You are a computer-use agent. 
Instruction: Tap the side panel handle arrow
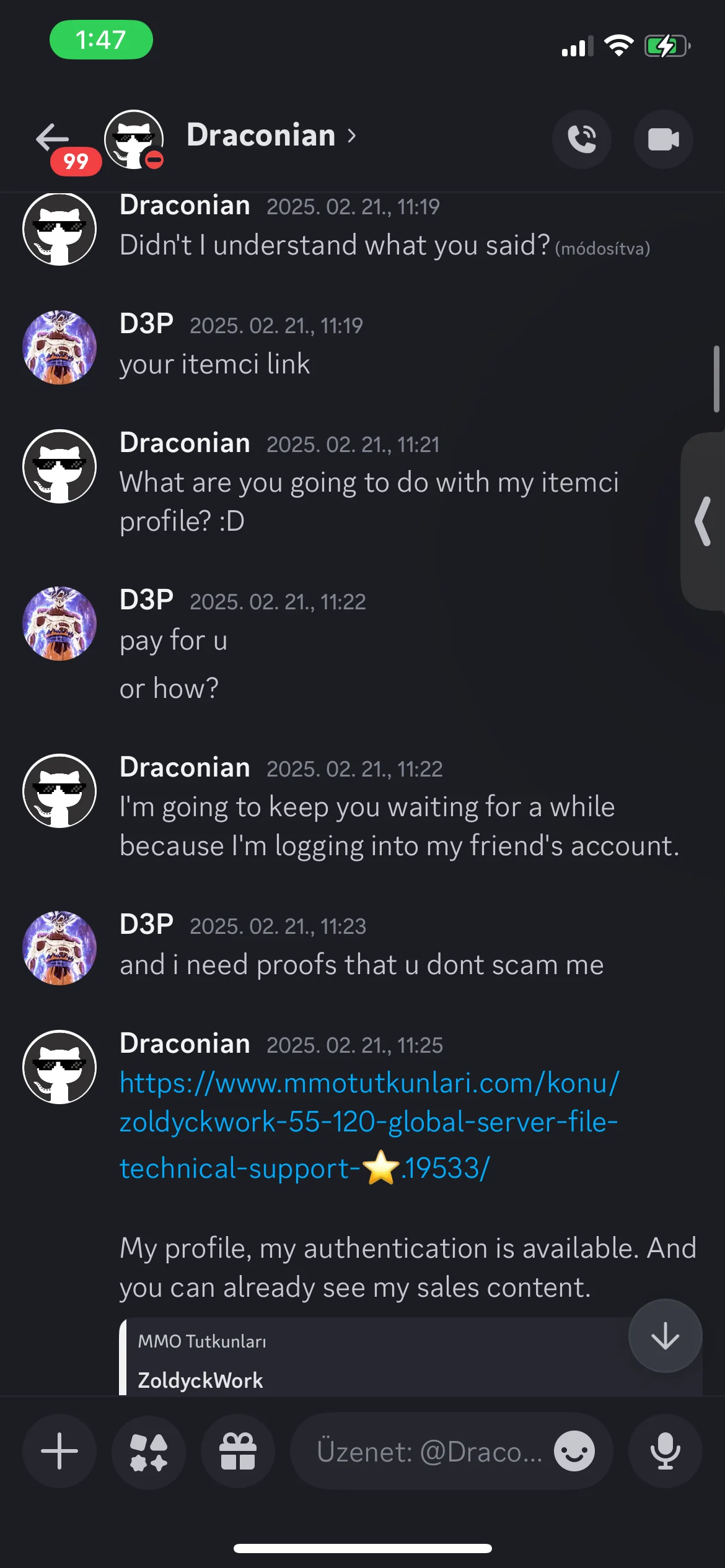click(x=703, y=521)
